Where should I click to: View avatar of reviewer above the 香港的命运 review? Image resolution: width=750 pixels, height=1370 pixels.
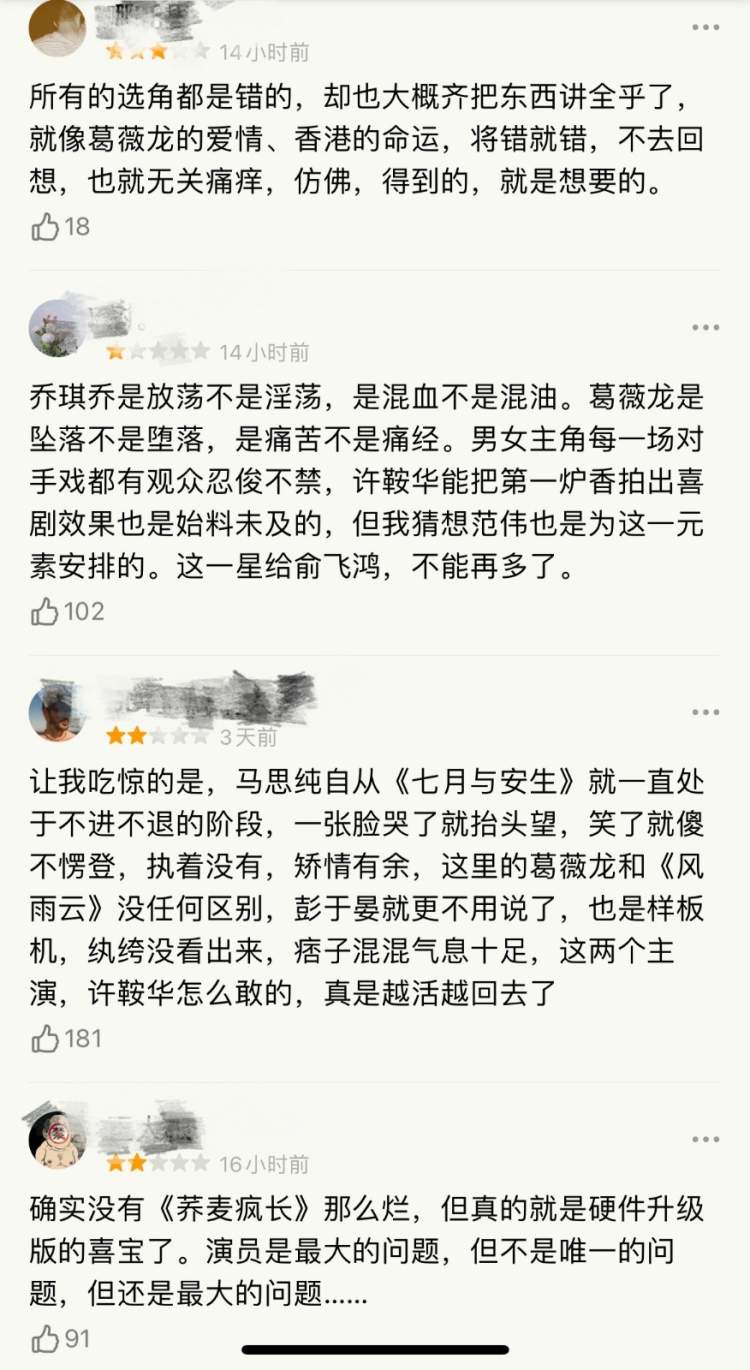click(x=58, y=27)
